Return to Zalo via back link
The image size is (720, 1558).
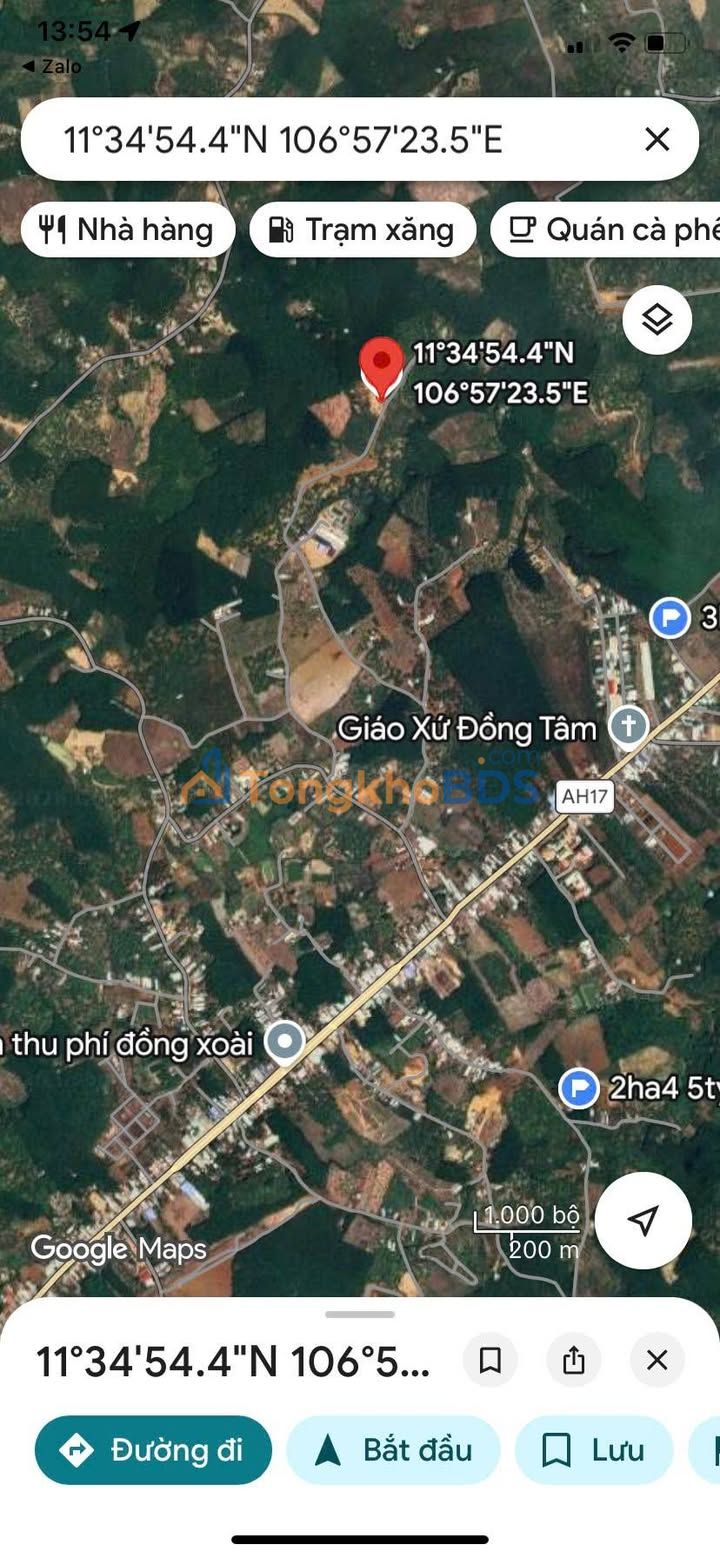click(x=52, y=67)
